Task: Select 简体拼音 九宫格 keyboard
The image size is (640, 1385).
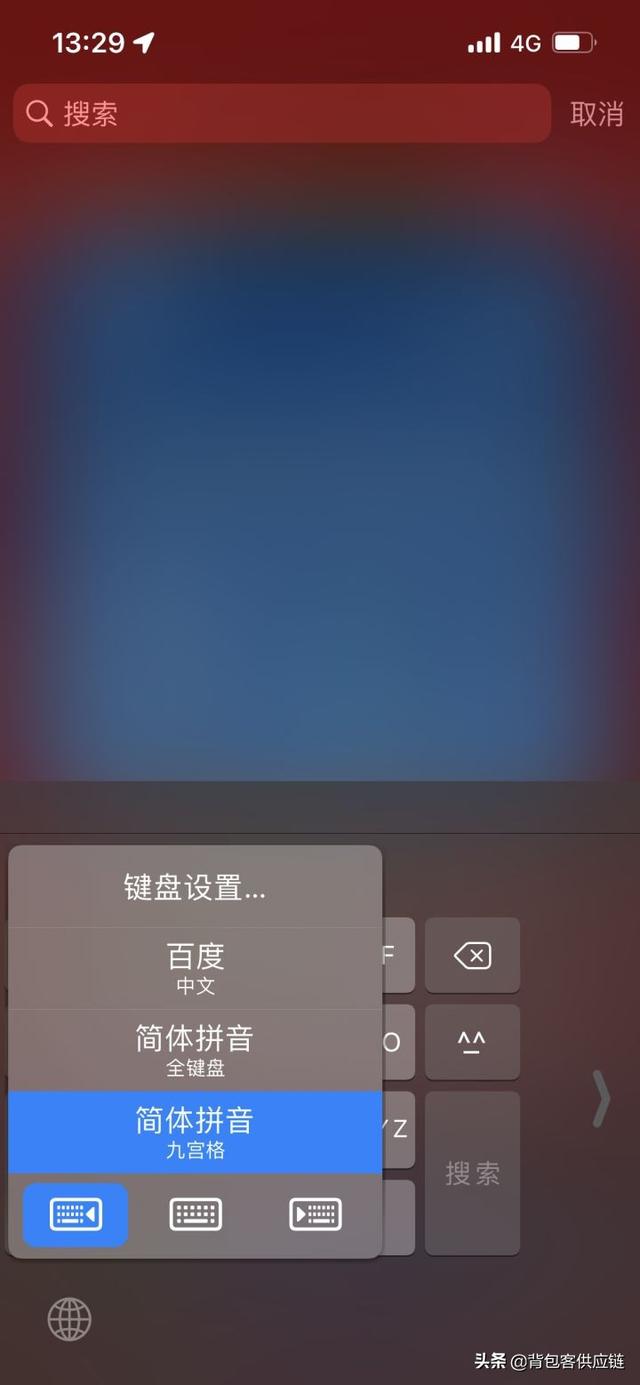Action: tap(195, 1132)
